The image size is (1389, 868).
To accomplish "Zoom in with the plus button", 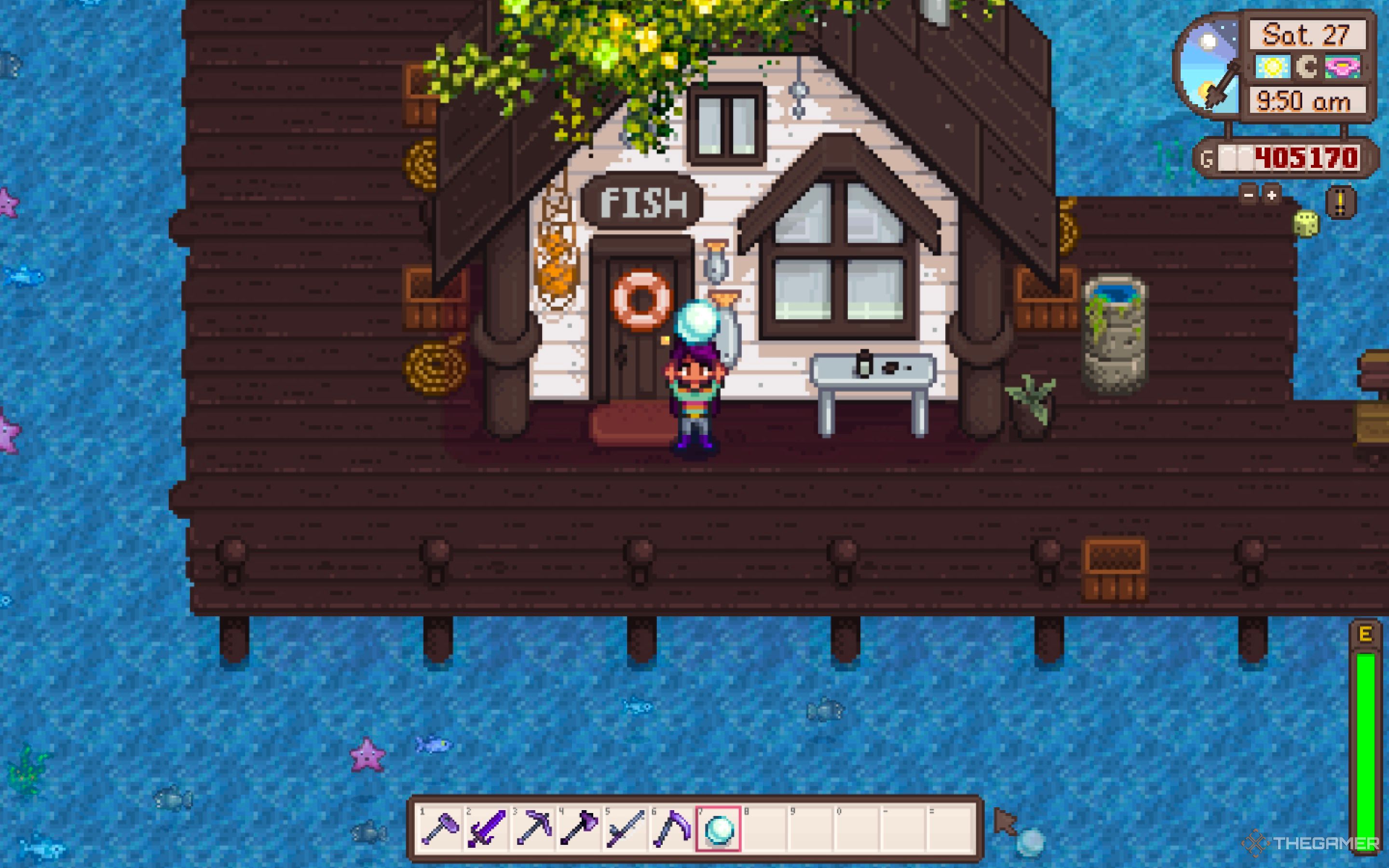I will [x=1272, y=195].
